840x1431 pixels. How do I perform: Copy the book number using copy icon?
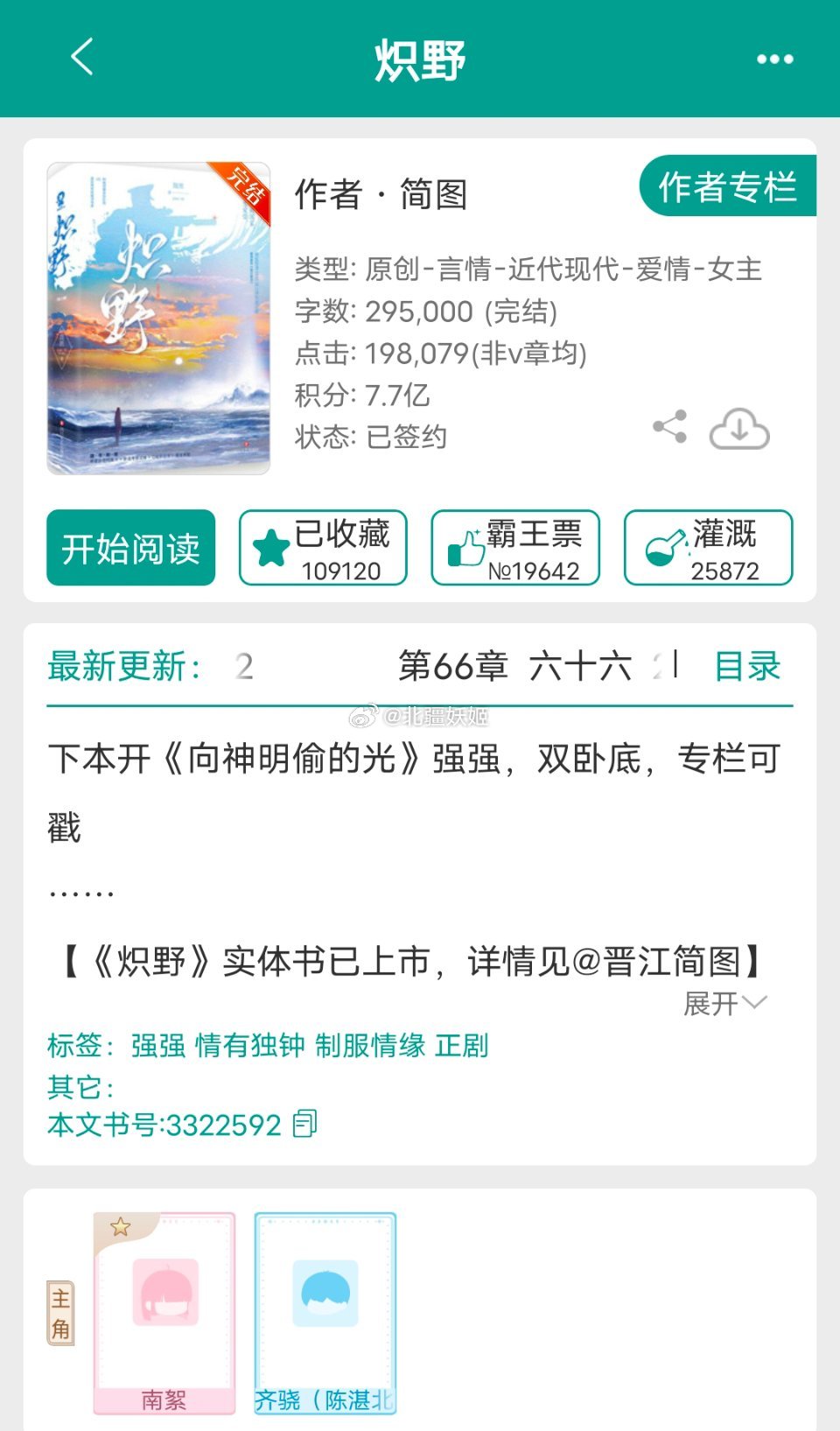304,1124
